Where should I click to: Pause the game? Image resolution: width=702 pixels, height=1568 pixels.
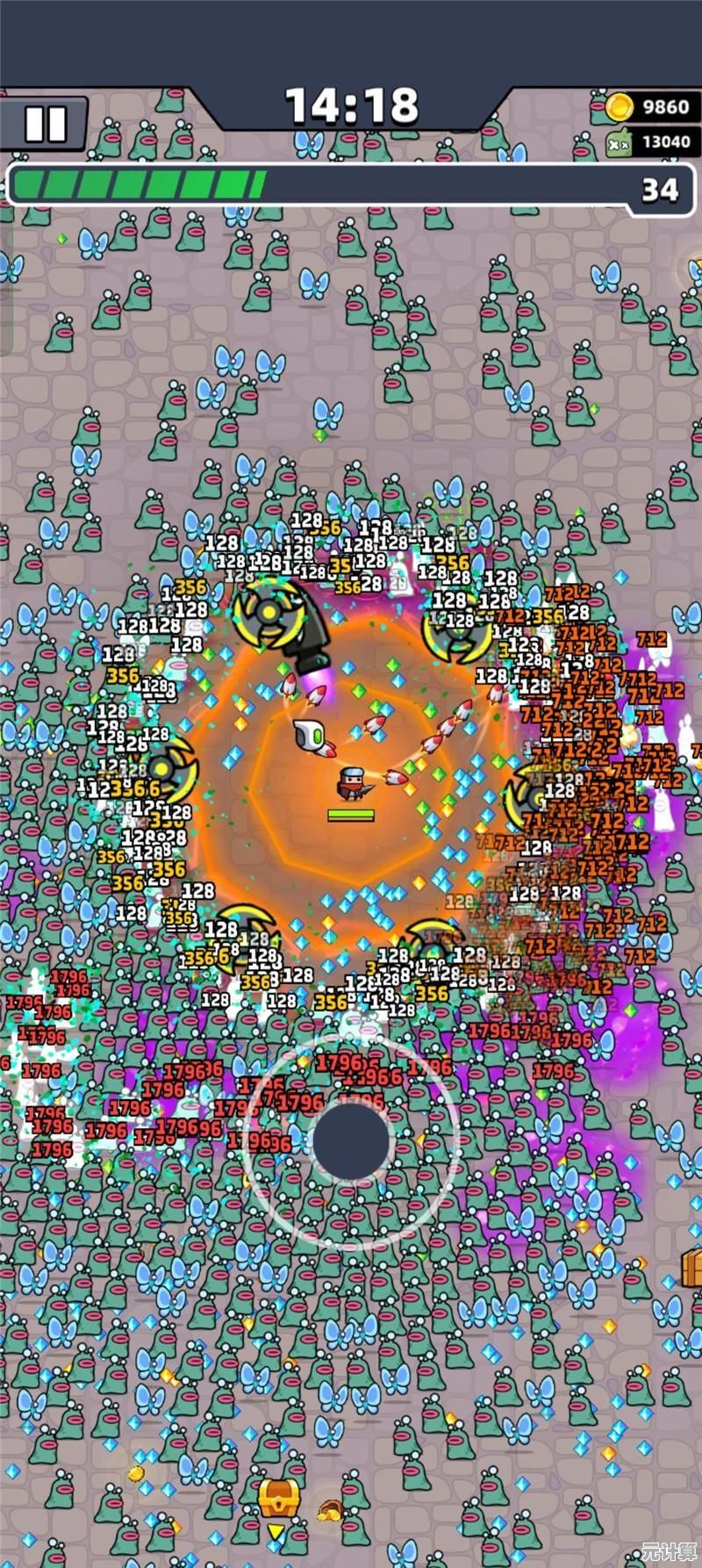pyautogui.click(x=44, y=124)
